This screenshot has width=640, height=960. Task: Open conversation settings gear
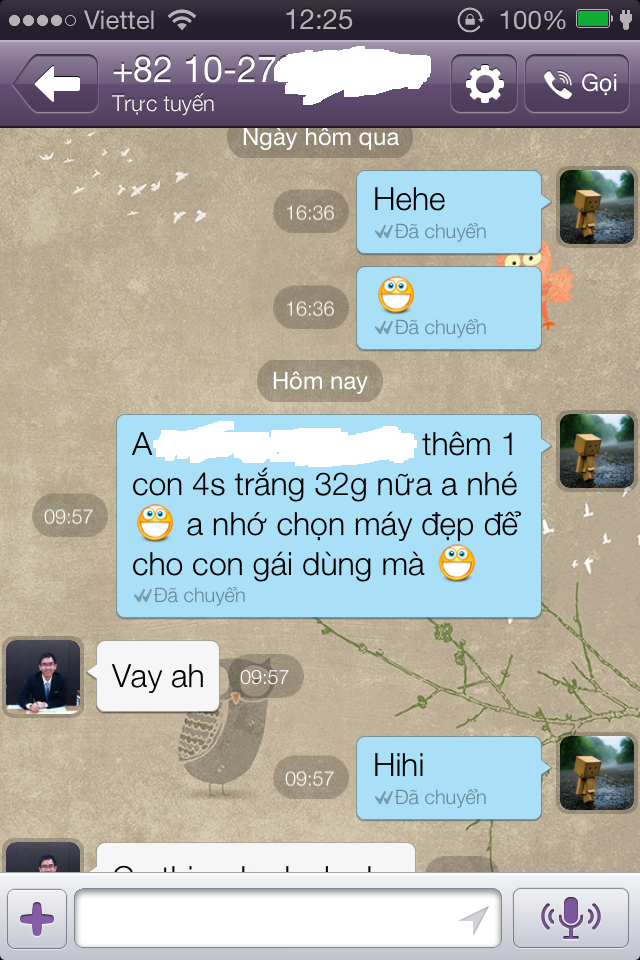click(x=484, y=84)
